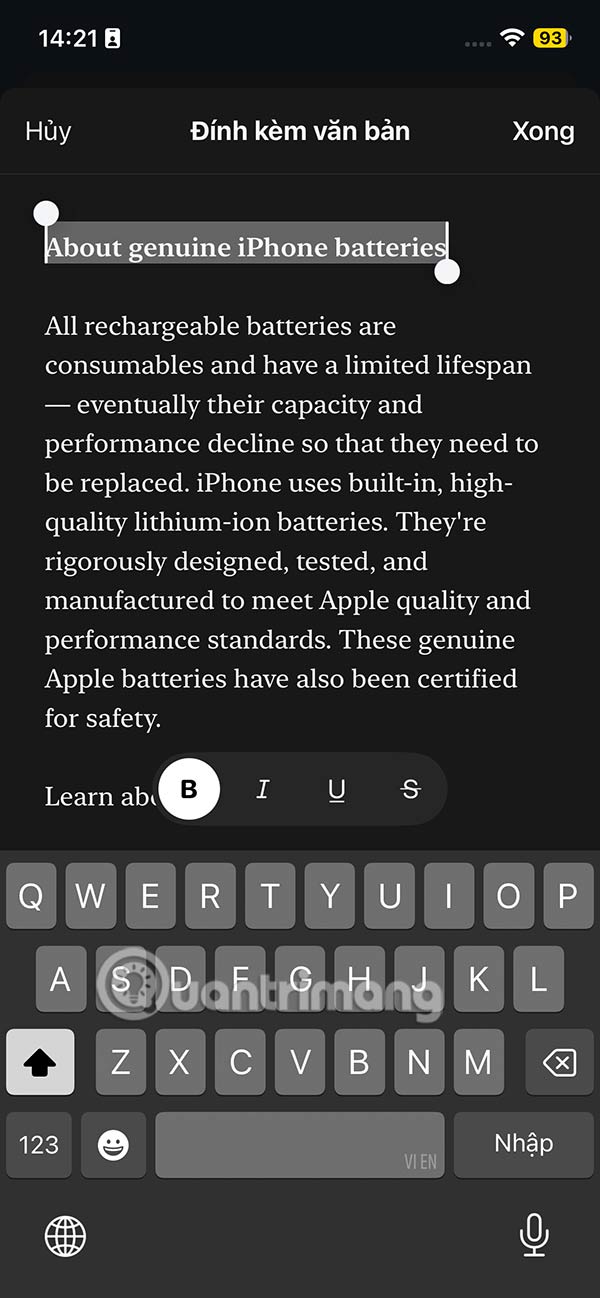Tap Hủy to cancel text attachment
The width and height of the screenshot is (600, 1298).
[48, 131]
